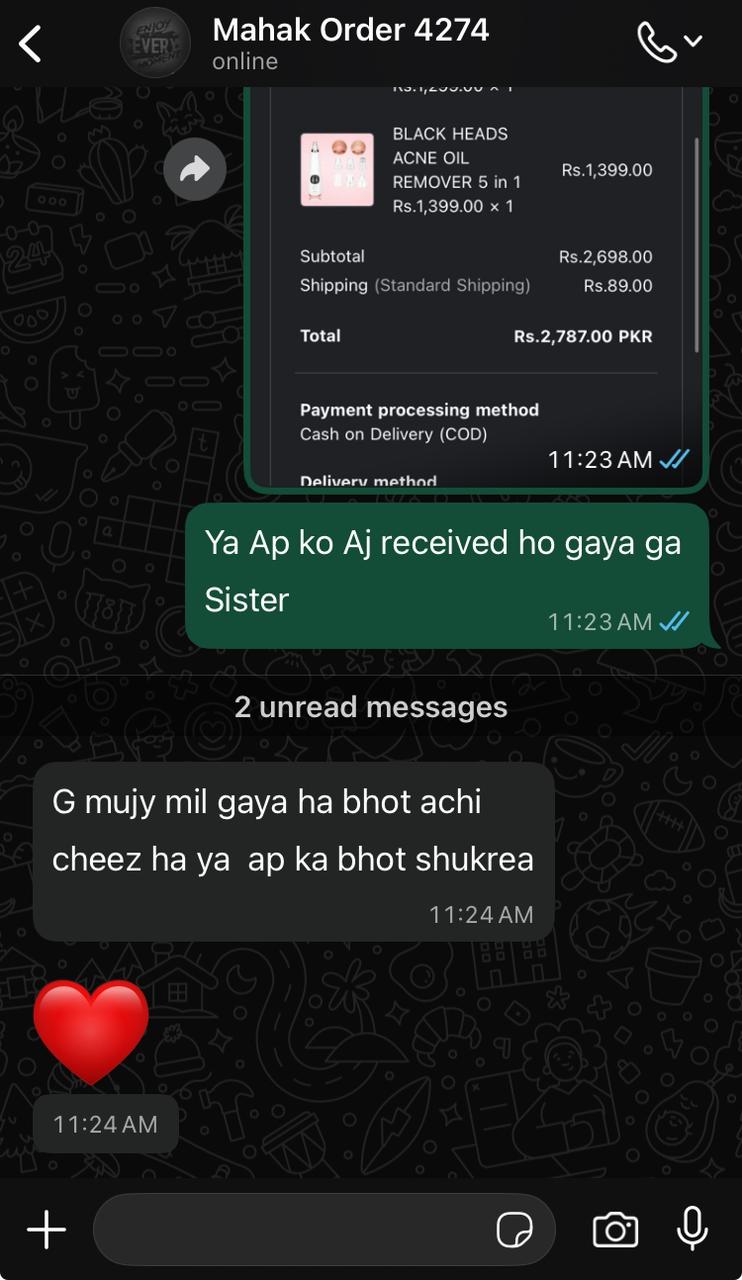View the contact's profile picture

155,43
